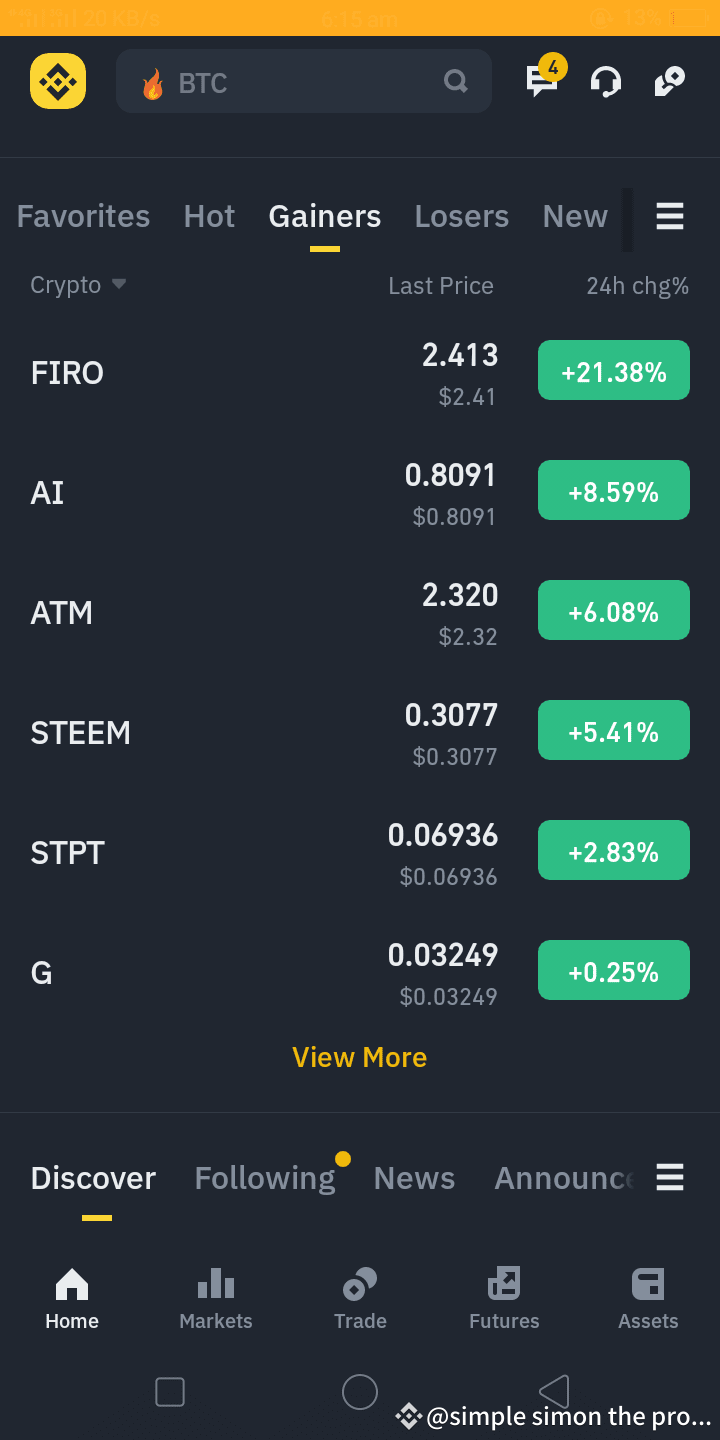Go to the Trade section
Image resolution: width=720 pixels, height=1440 pixels.
pos(360,1298)
